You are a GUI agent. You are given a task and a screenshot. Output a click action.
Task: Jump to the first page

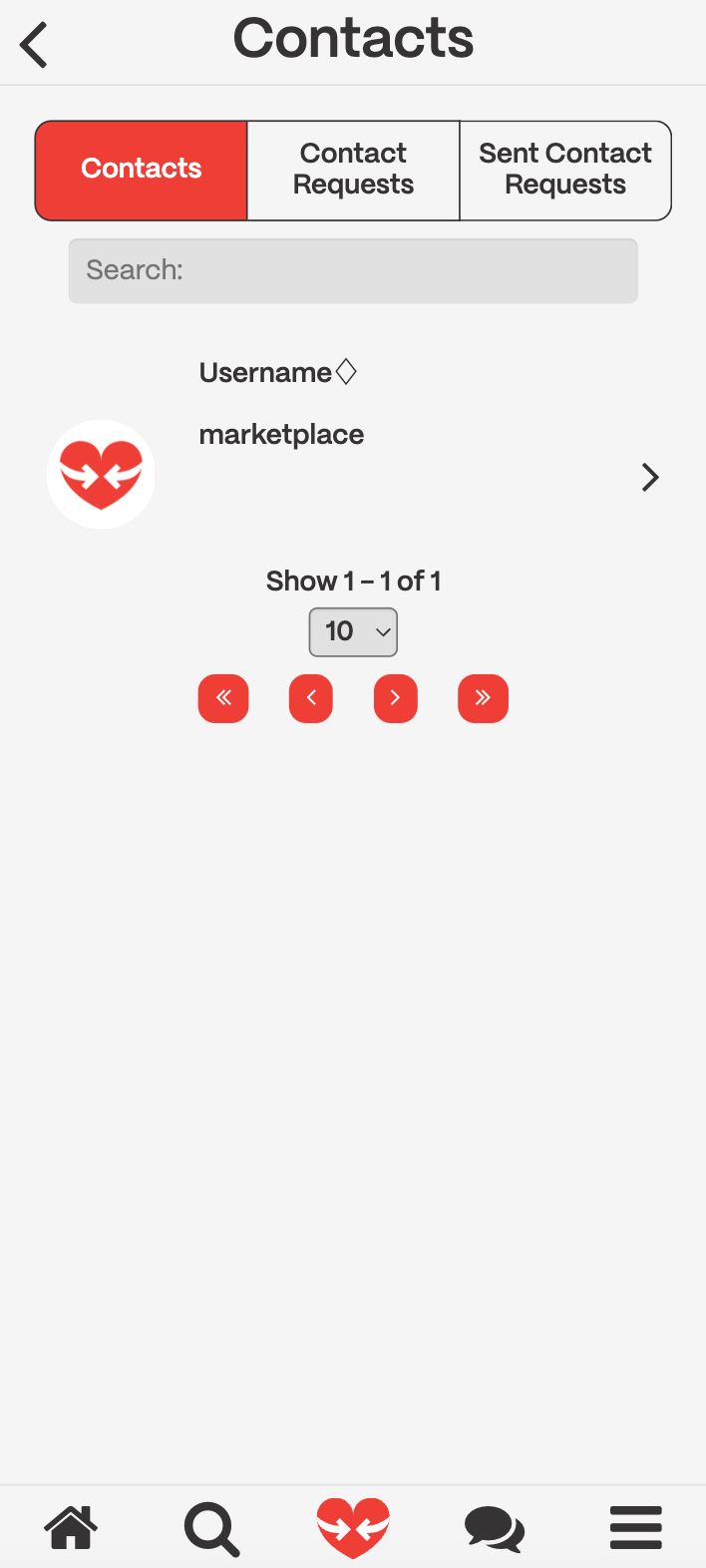pos(223,698)
